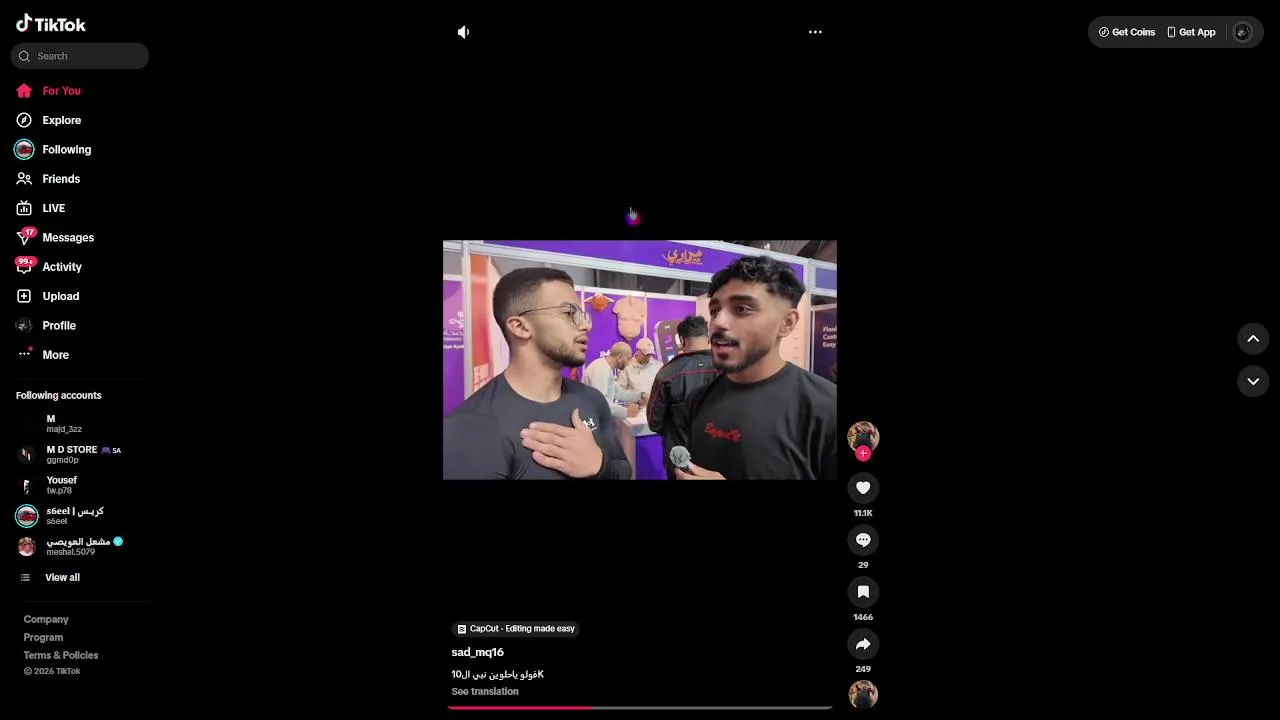
Task: Switch to the Explore page
Action: click(61, 120)
